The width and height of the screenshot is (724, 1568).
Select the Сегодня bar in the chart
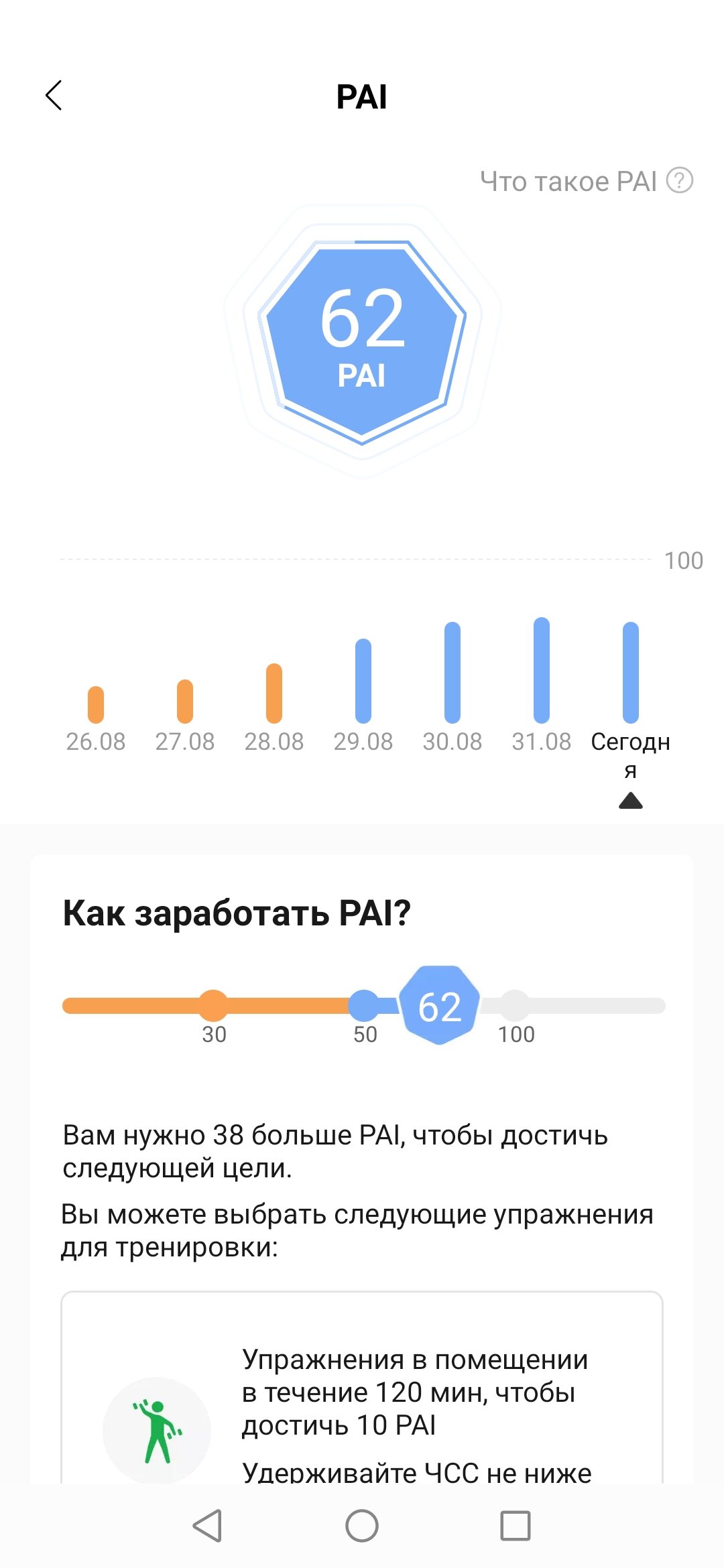pos(631,673)
